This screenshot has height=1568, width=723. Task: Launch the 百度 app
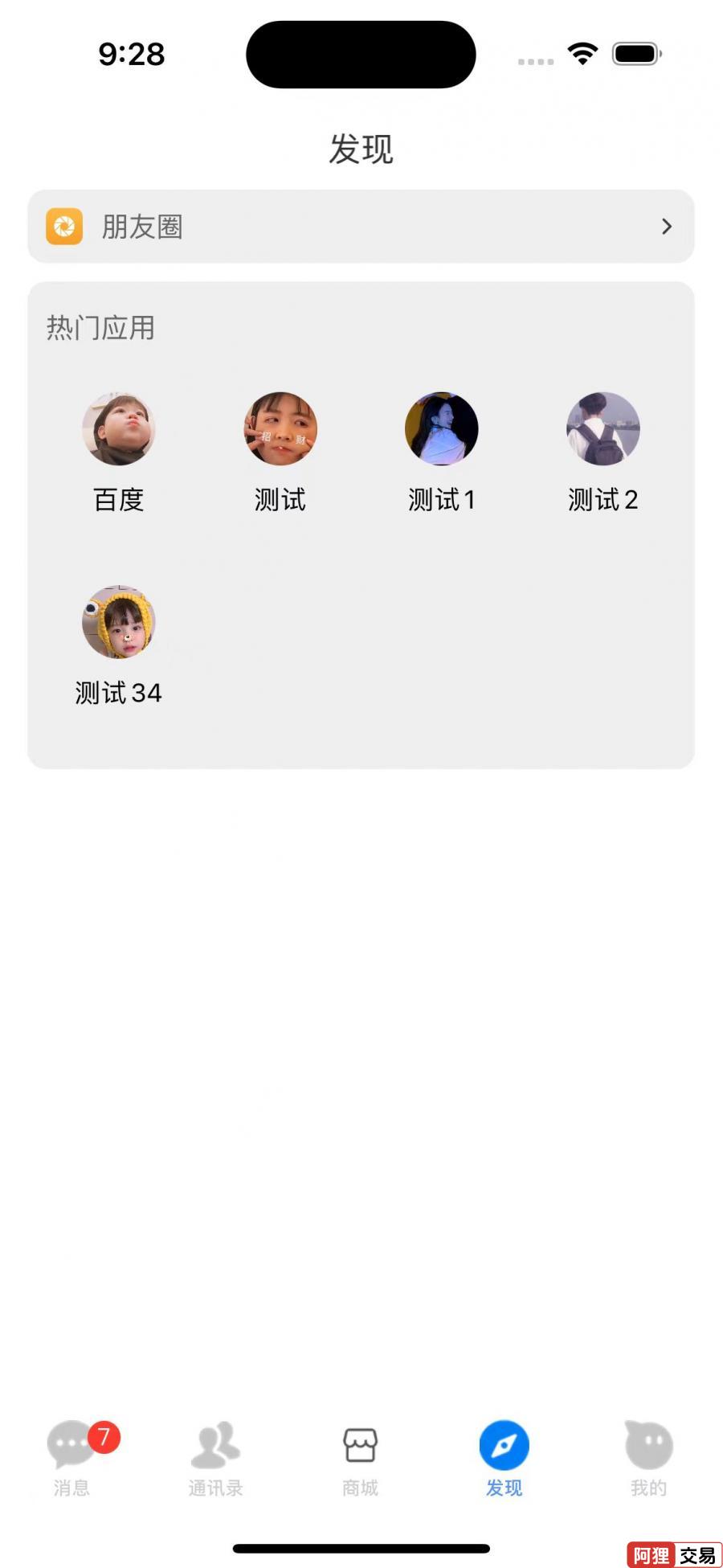click(x=118, y=429)
